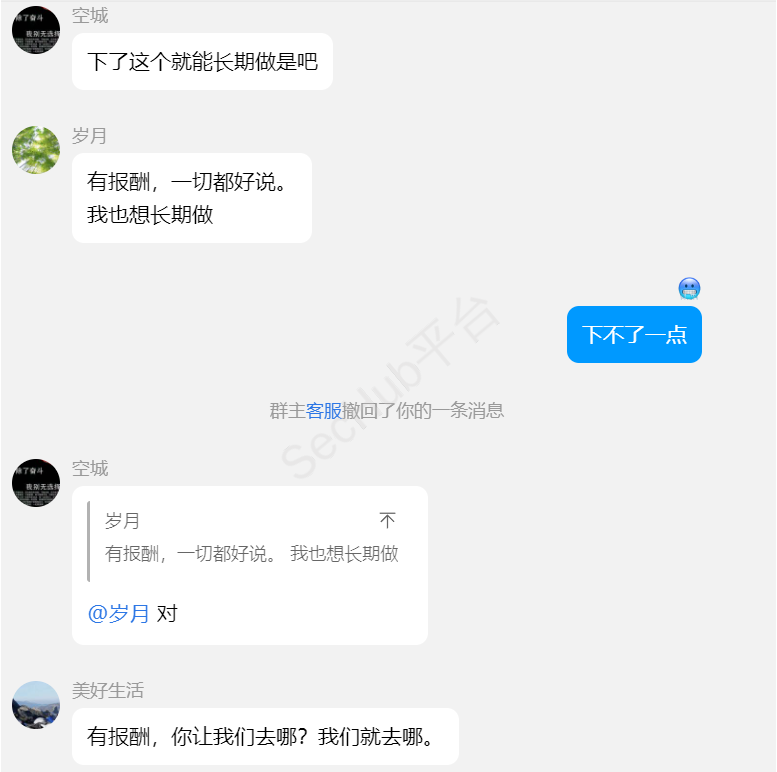Open 岁月's profile avatar
The image size is (777, 772).
click(x=36, y=150)
